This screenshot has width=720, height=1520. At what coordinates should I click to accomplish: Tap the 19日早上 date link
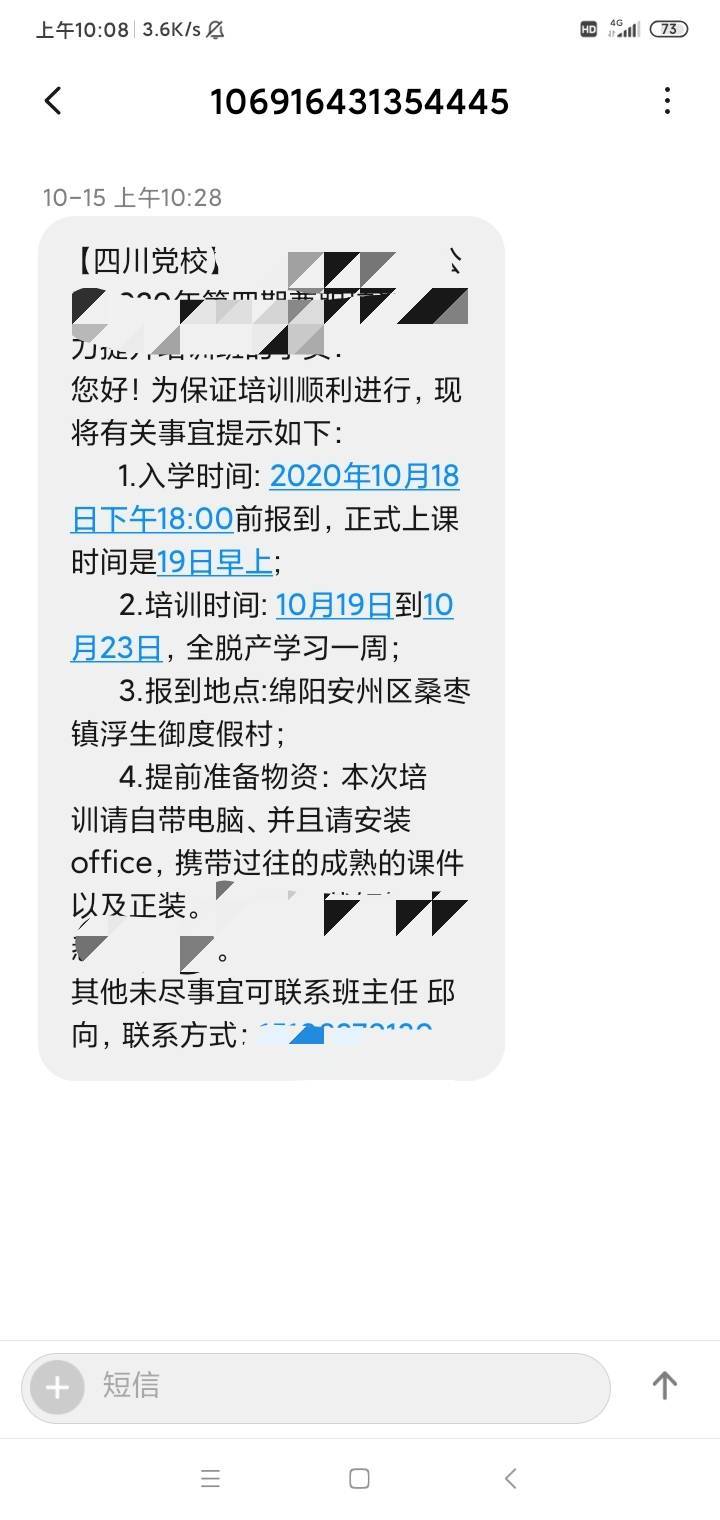coord(215,562)
